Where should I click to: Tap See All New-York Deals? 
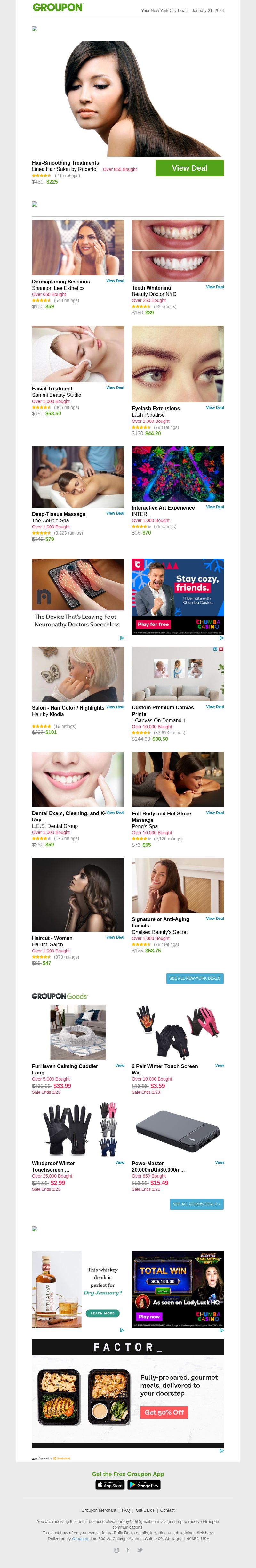tap(195, 978)
